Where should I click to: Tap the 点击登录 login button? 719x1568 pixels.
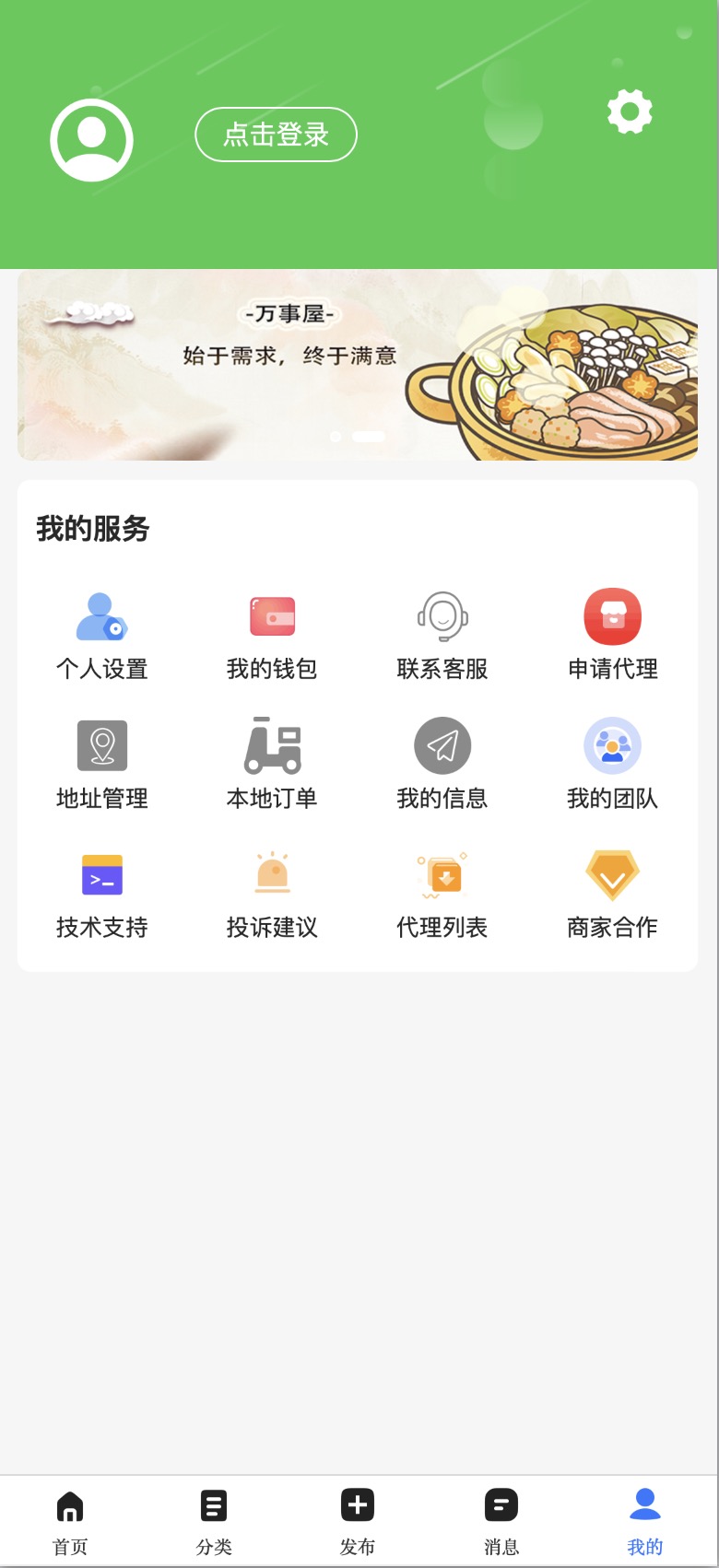[x=276, y=135]
